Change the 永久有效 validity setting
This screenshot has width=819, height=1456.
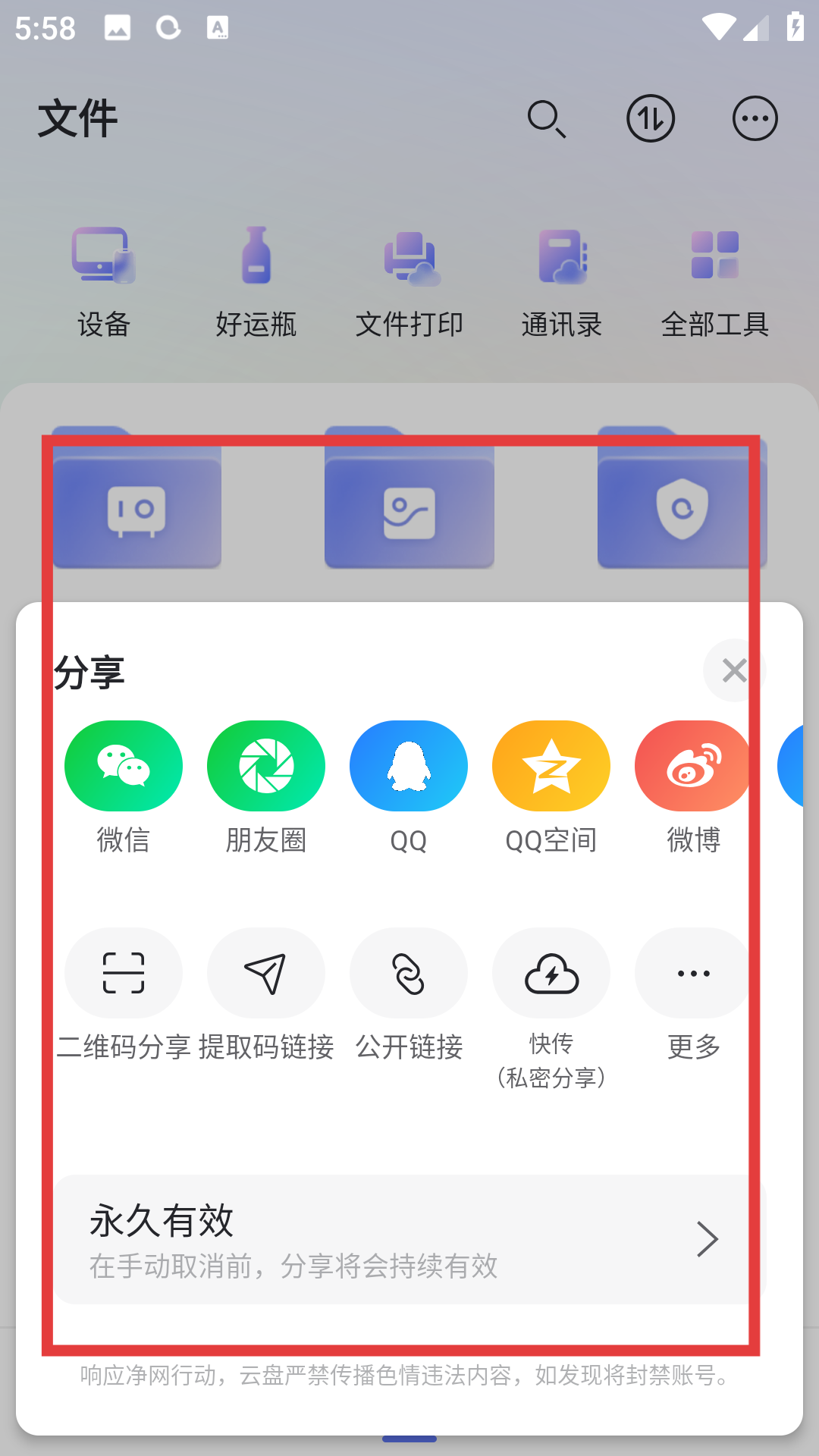(409, 1239)
